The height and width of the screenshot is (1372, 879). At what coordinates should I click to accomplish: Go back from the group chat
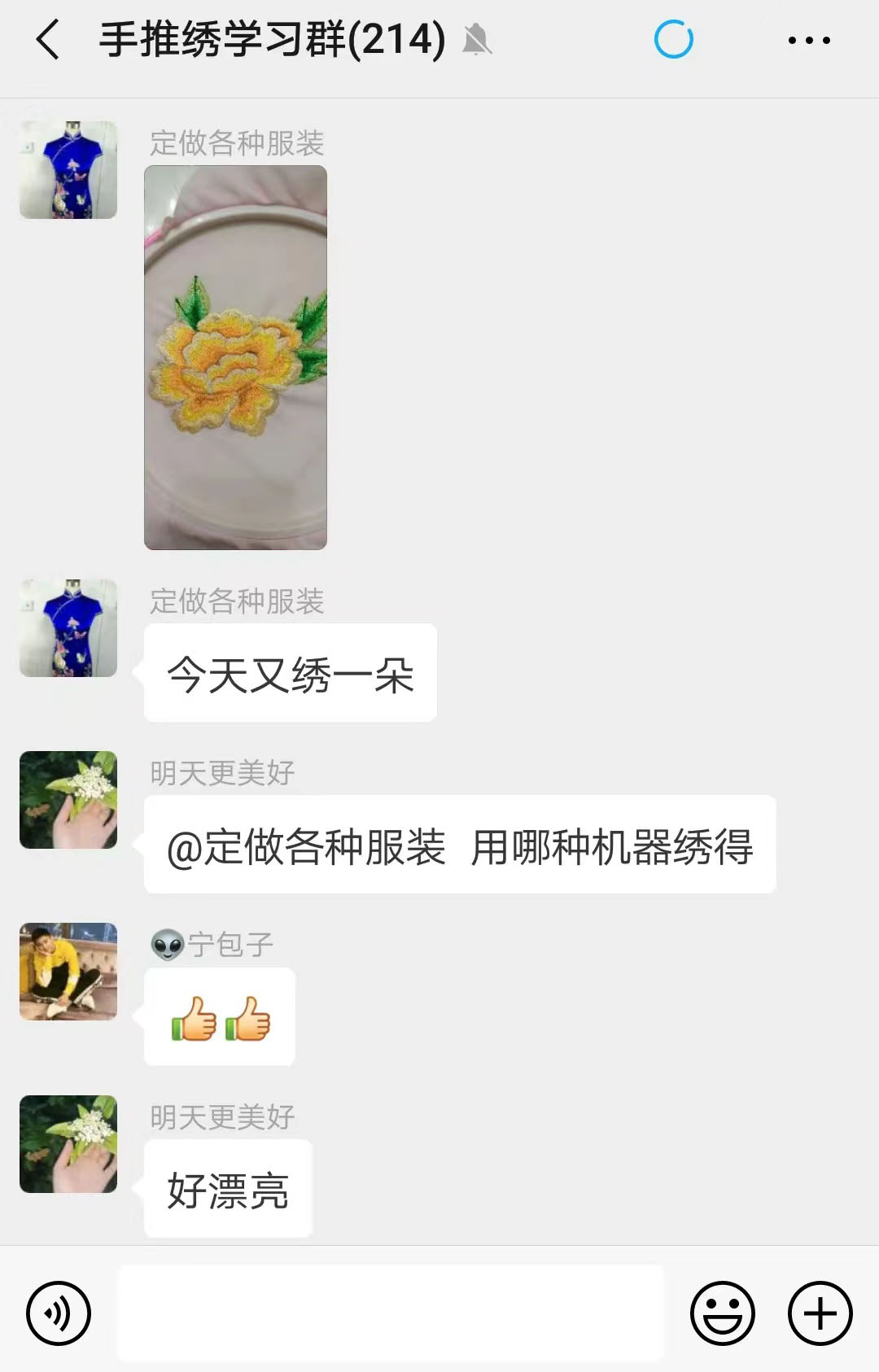click(48, 40)
